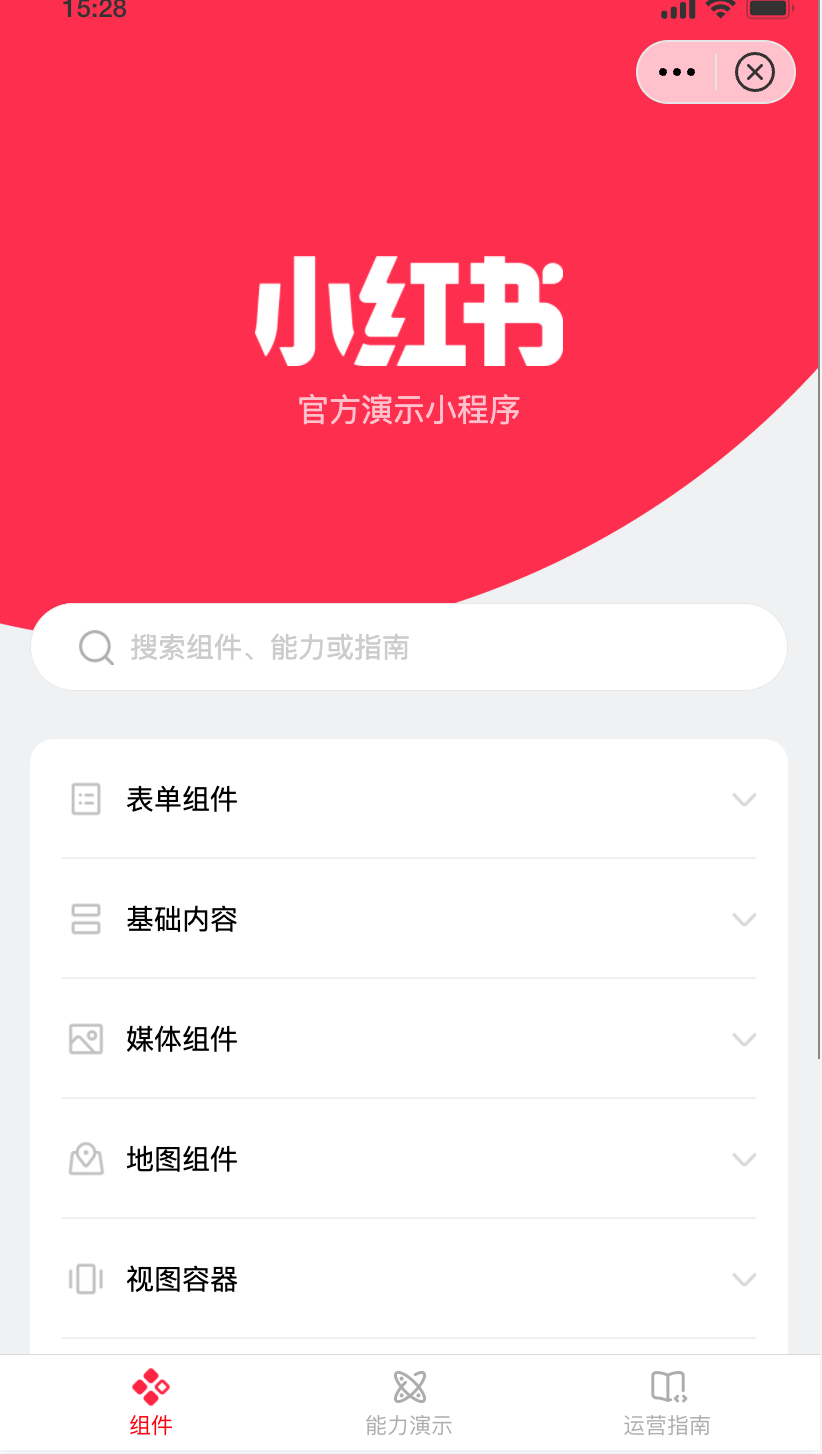This screenshot has width=822, height=1454.
Task: Expand the 视图容器 section
Action: [408, 1279]
